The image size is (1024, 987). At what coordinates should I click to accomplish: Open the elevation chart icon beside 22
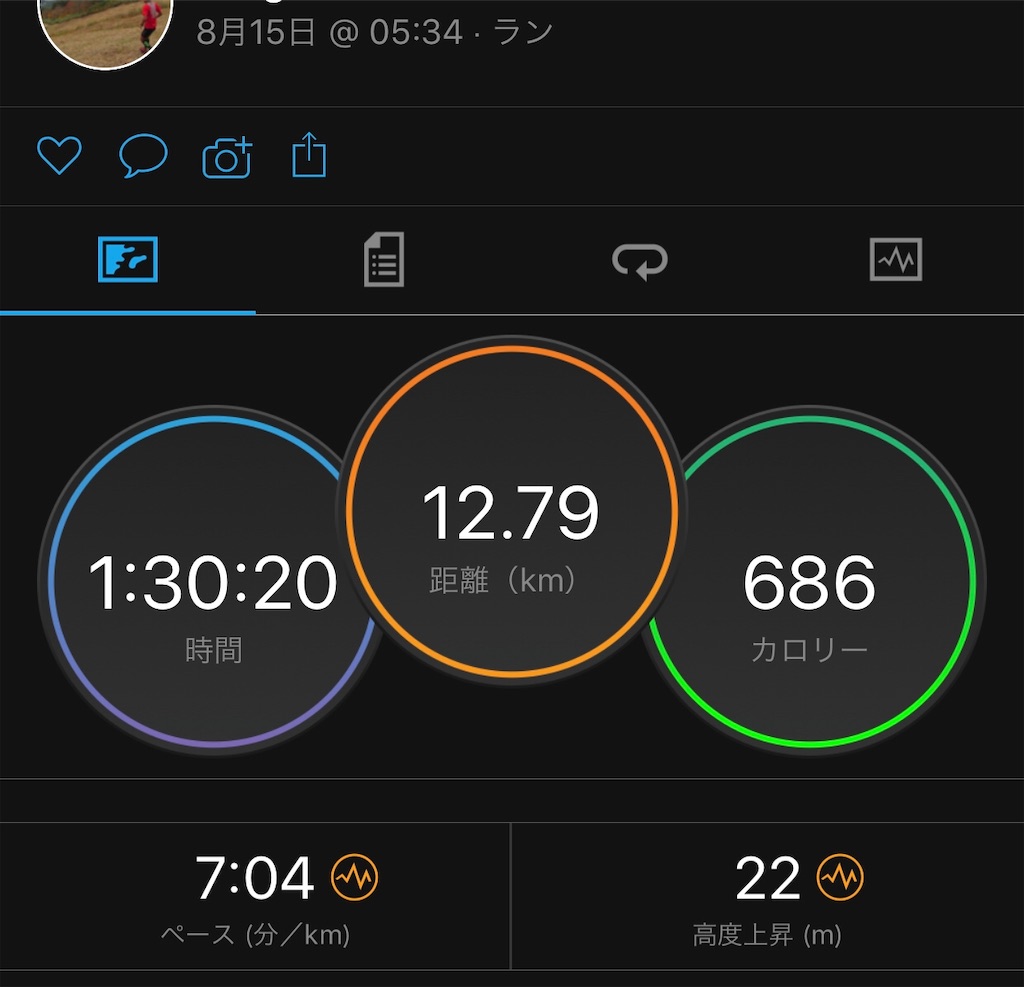pyautogui.click(x=840, y=877)
